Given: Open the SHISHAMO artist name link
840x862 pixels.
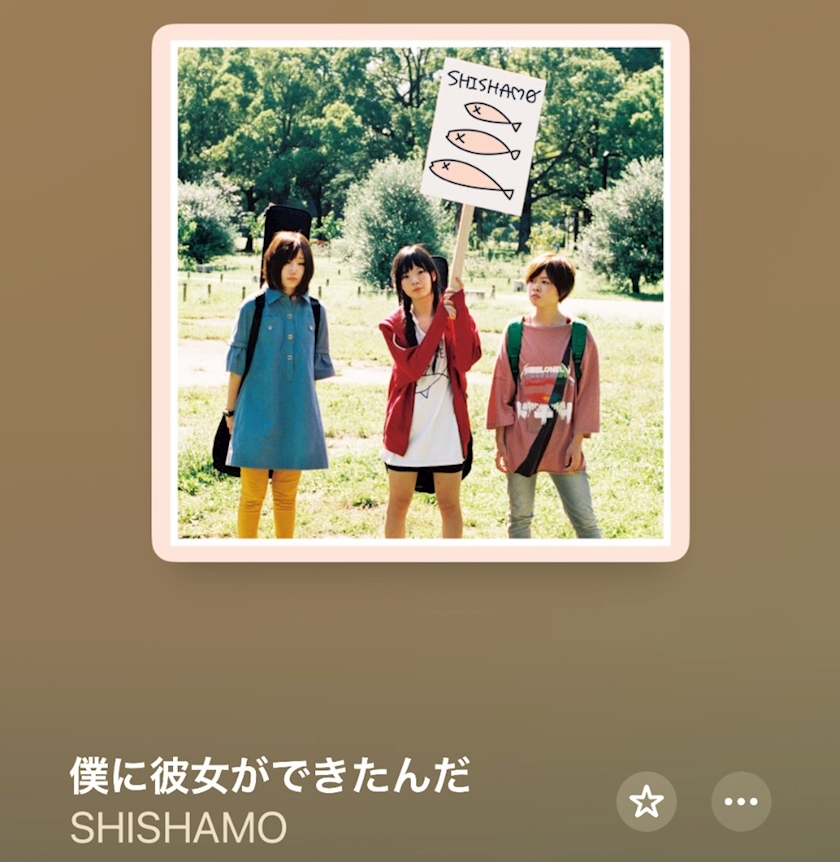Looking at the screenshot, I should (178, 827).
